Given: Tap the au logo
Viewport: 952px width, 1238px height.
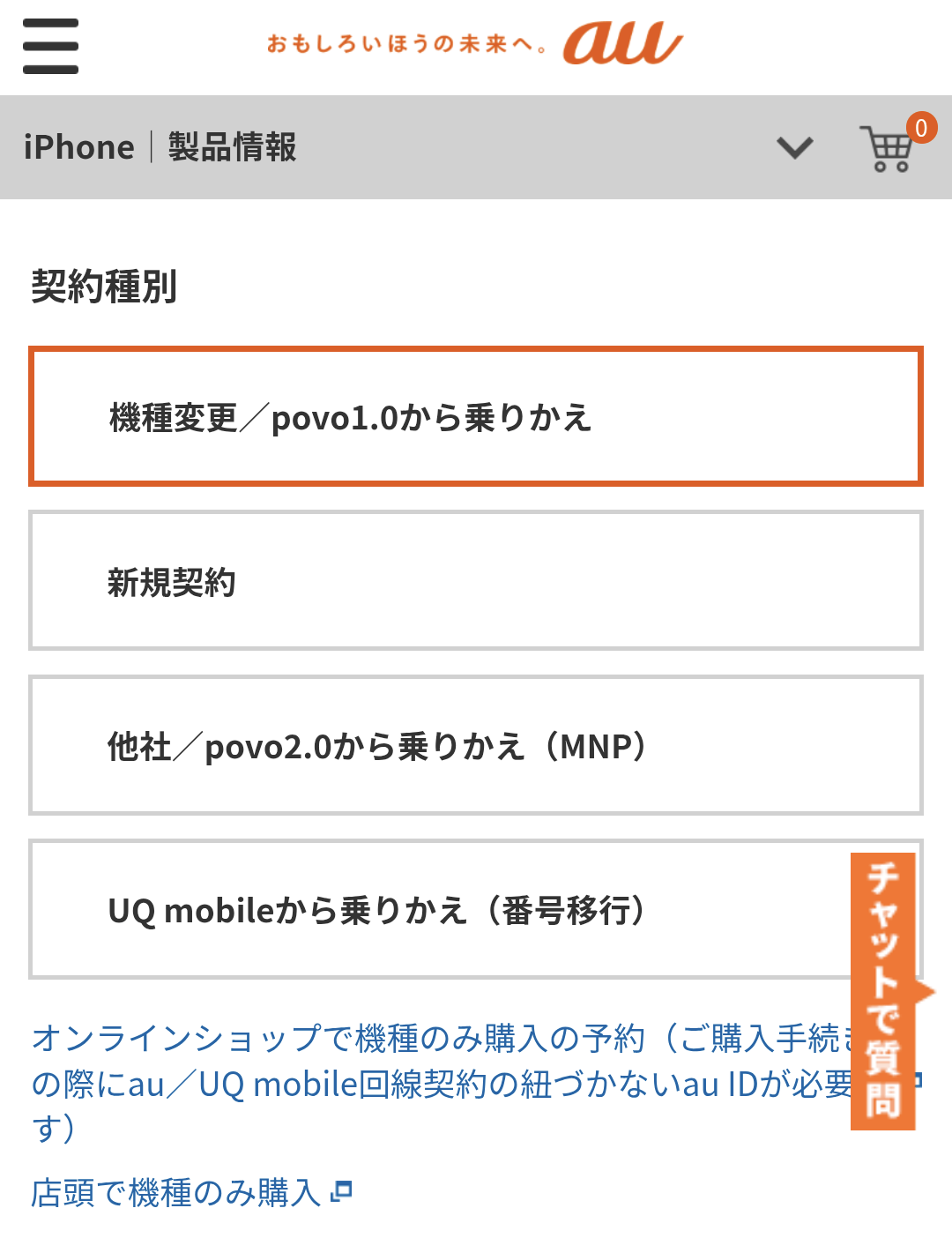Looking at the screenshot, I should click(621, 43).
